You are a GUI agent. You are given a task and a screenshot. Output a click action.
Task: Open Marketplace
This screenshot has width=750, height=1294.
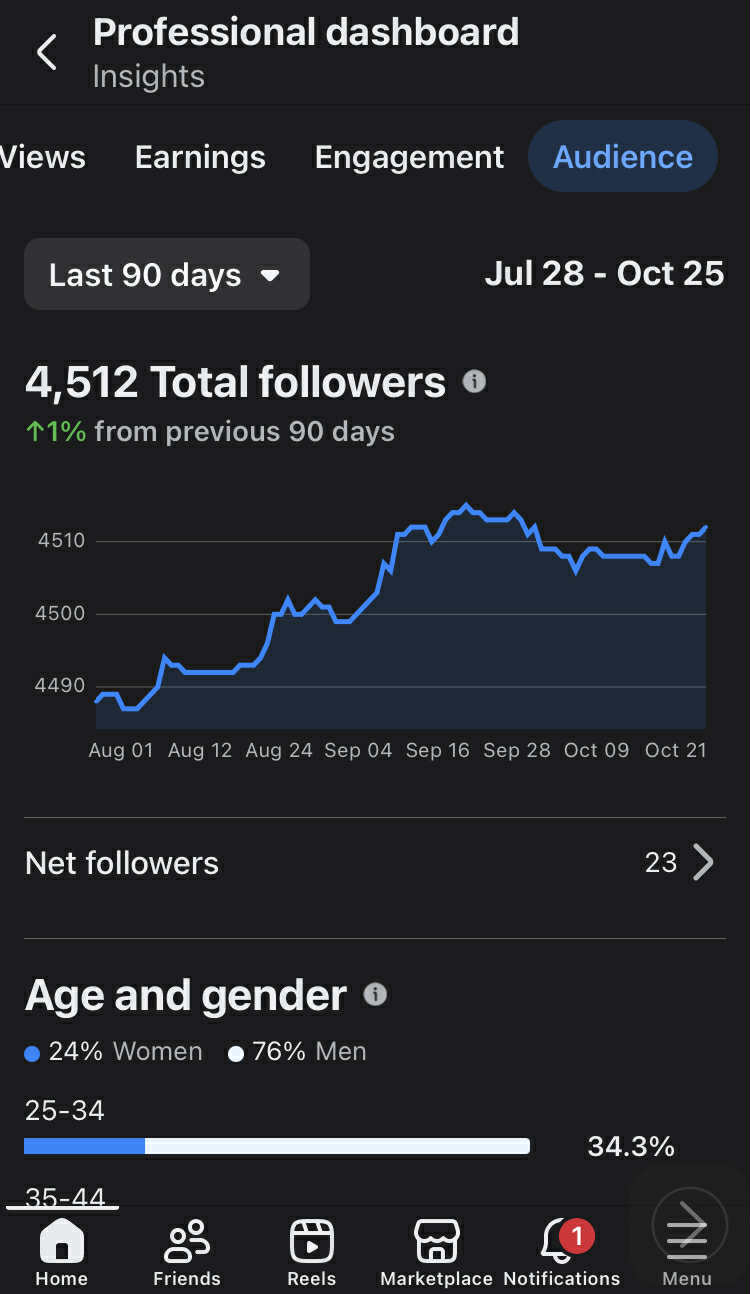point(436,1252)
